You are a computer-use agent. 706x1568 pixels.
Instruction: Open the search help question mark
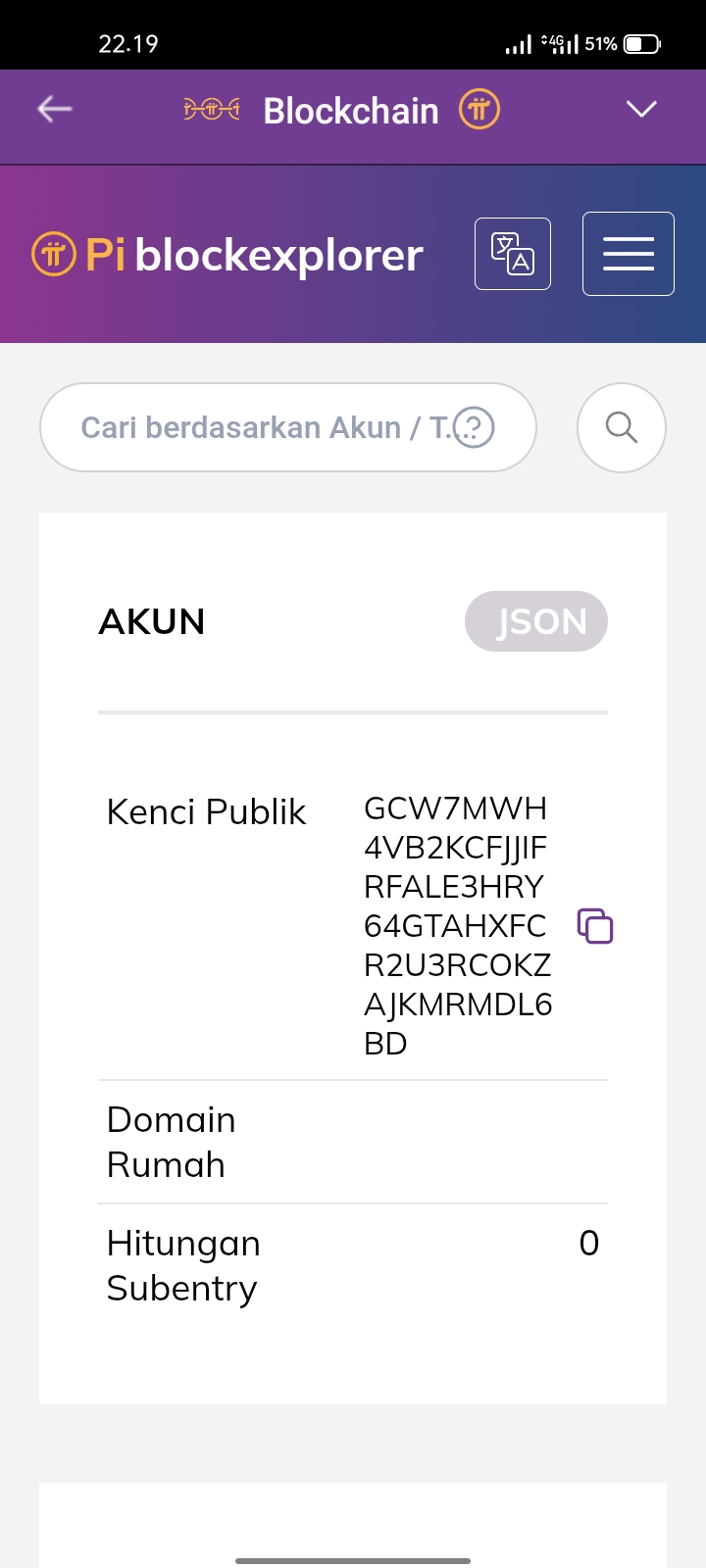pos(475,427)
